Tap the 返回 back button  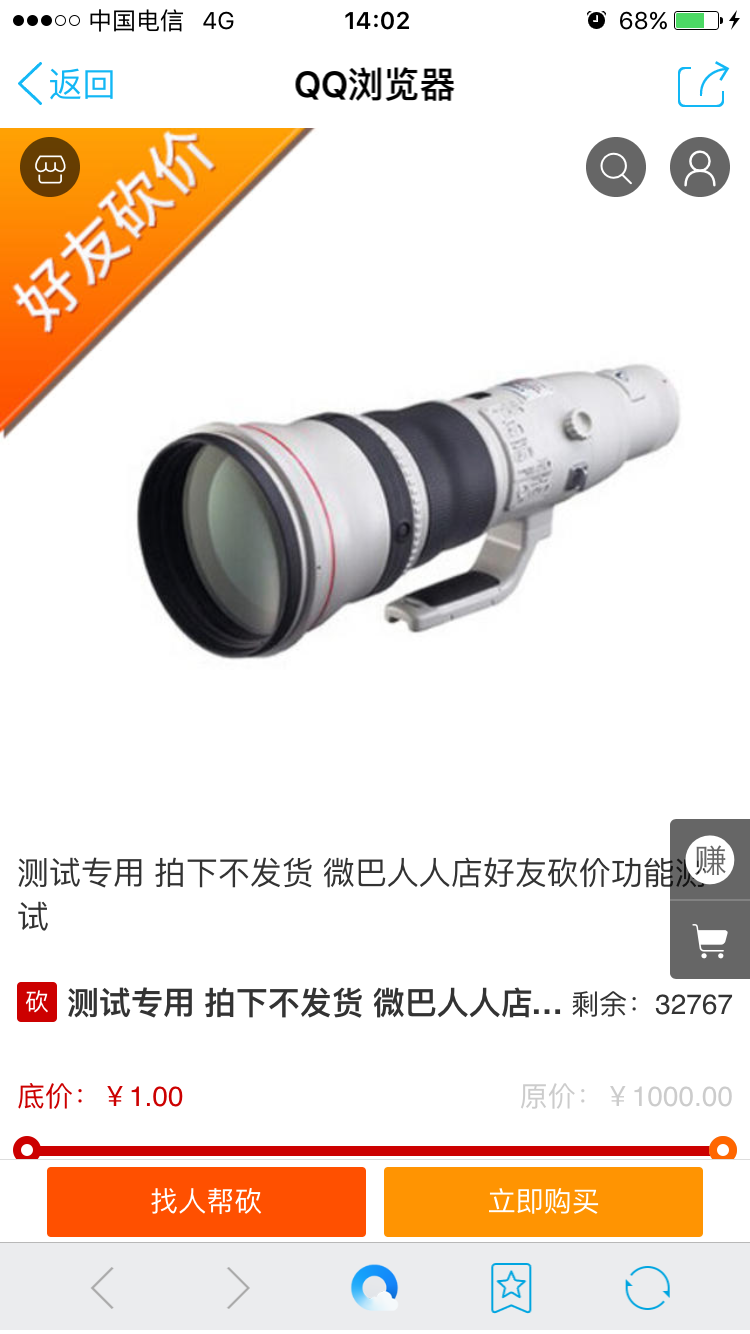tap(66, 85)
